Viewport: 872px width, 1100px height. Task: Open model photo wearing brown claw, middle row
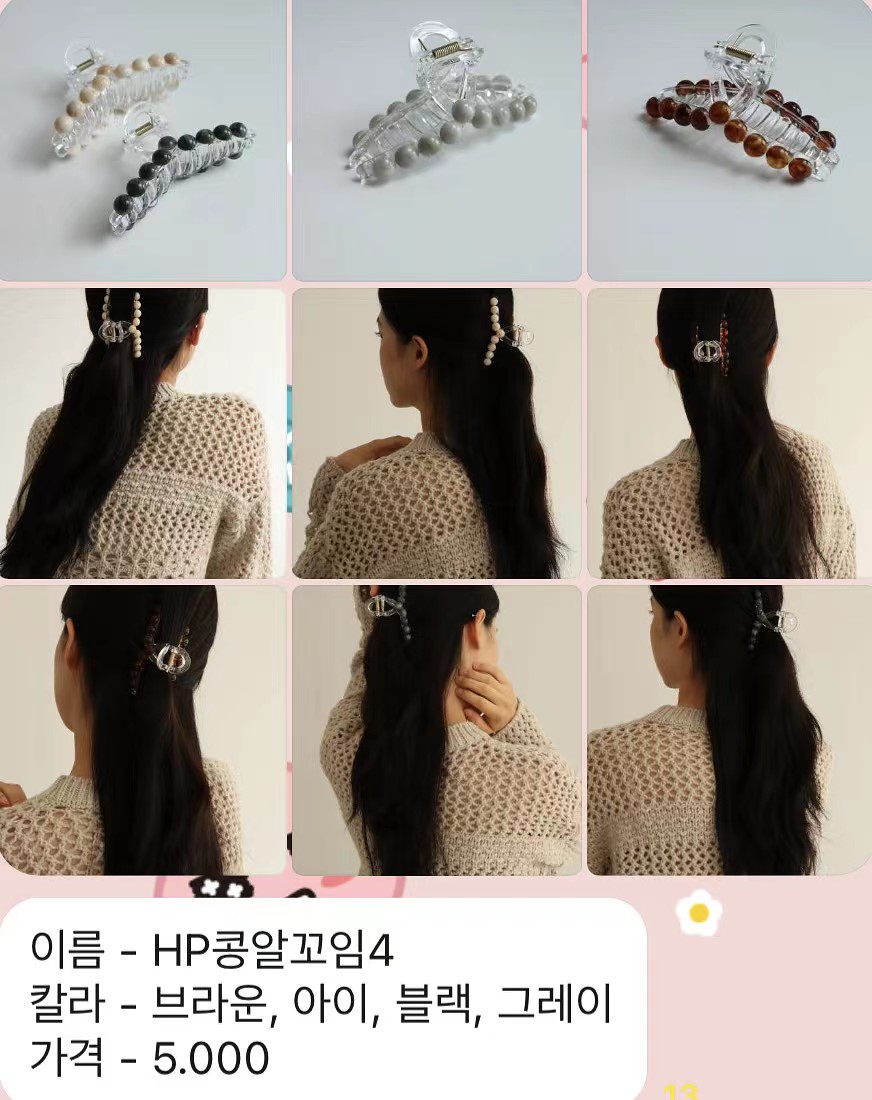pyautogui.click(x=729, y=433)
